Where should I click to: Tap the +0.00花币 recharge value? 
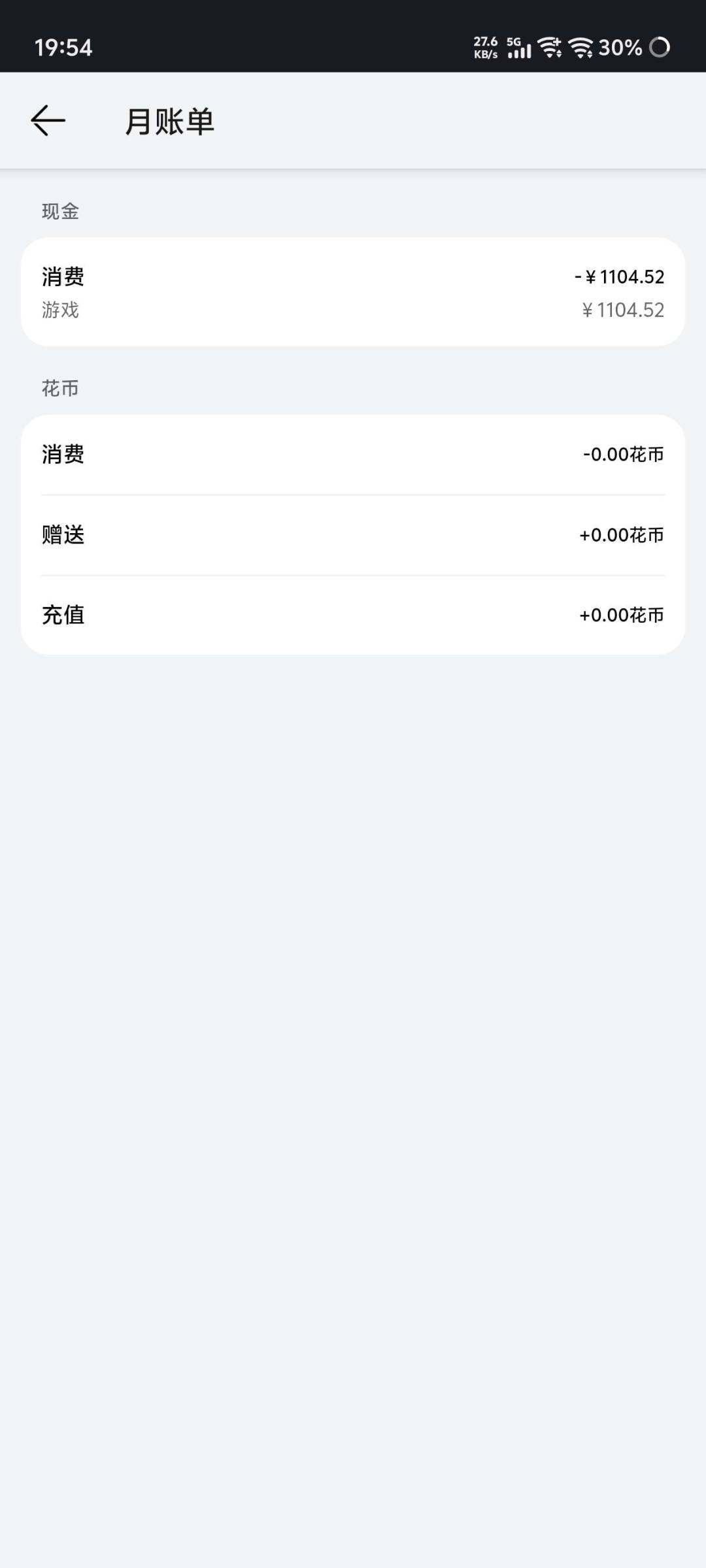[x=620, y=615]
